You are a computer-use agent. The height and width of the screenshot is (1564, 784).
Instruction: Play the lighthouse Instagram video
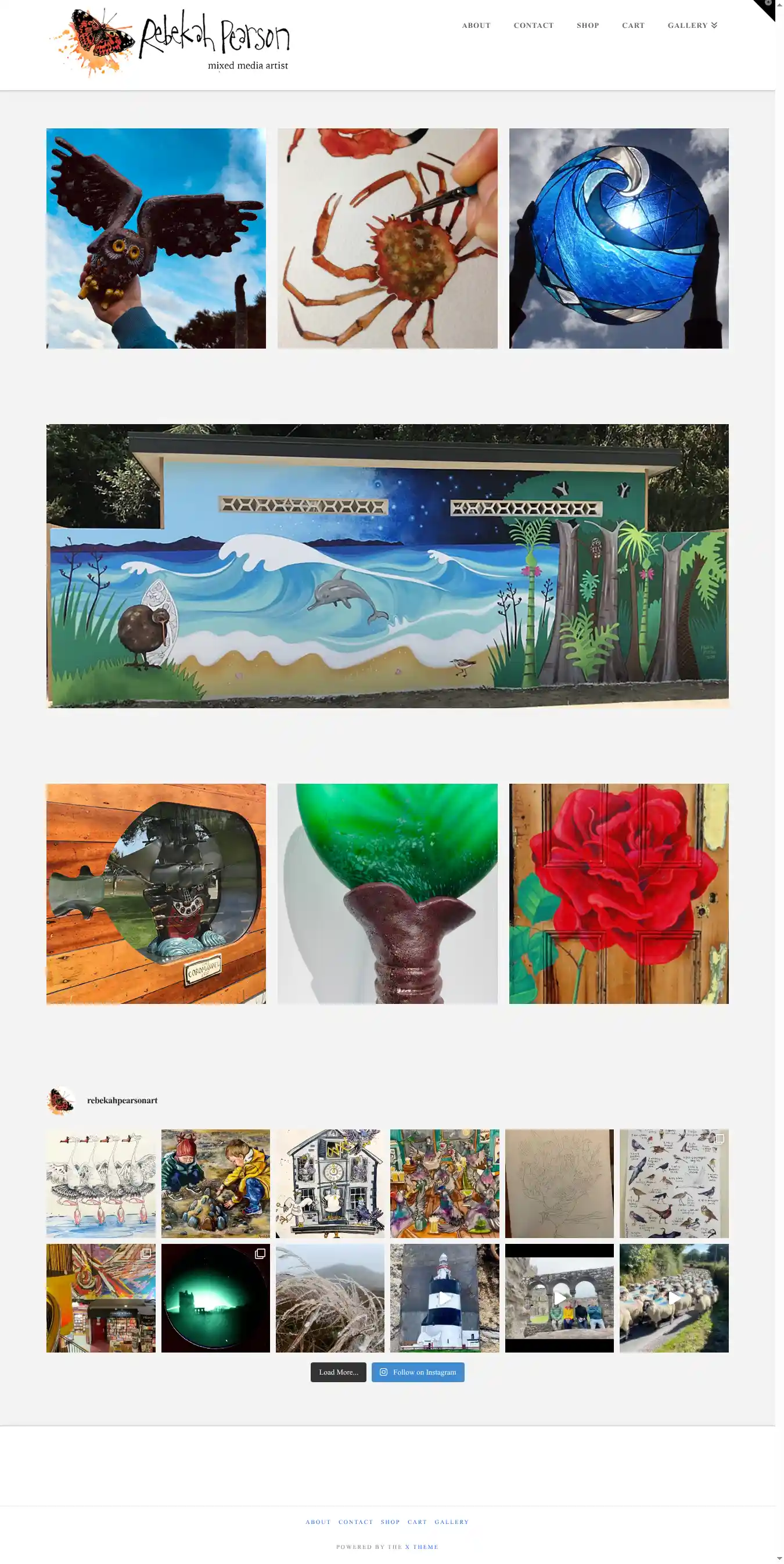point(444,1297)
